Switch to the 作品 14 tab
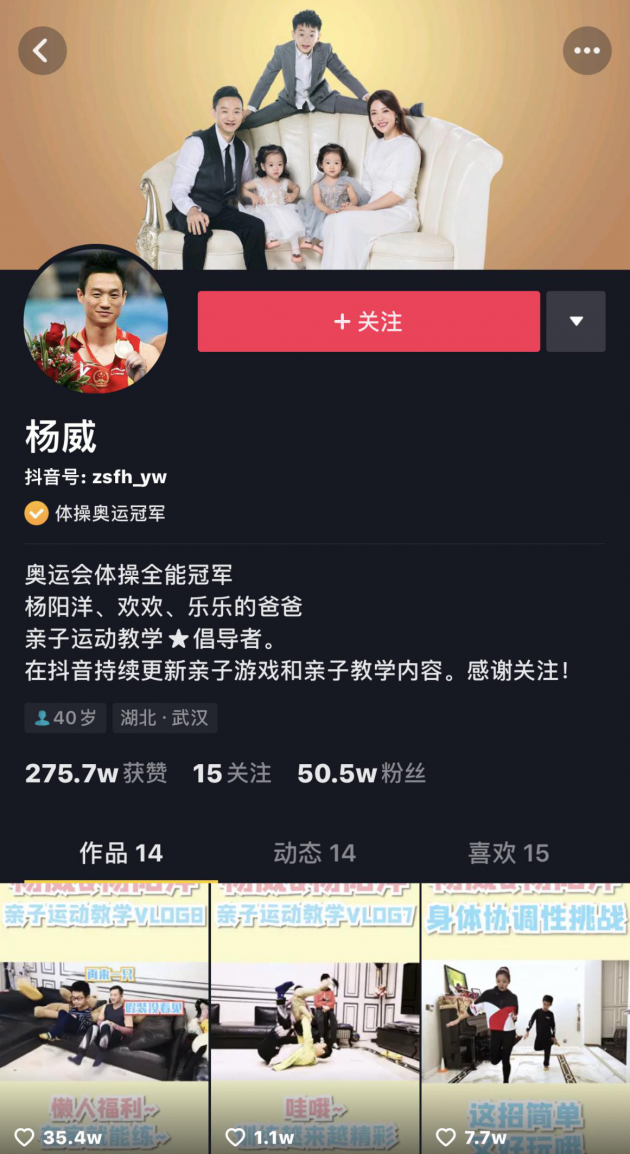The height and width of the screenshot is (1154, 630). [x=121, y=853]
